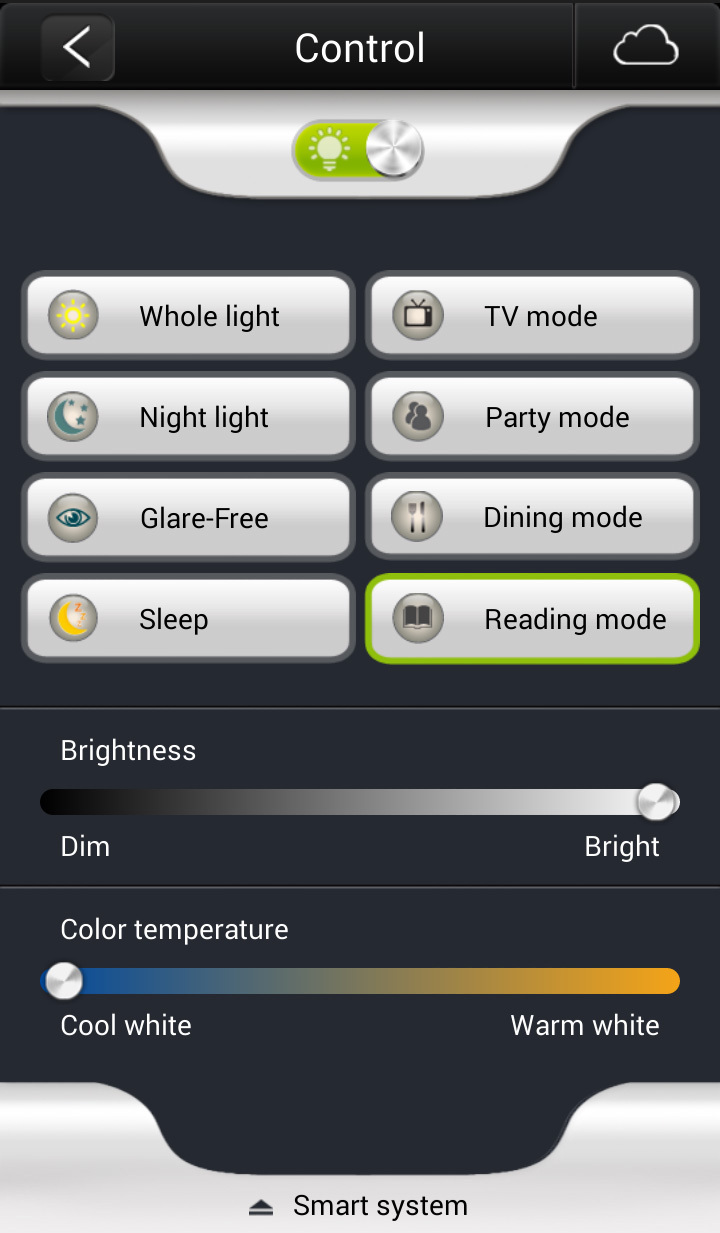This screenshot has width=720, height=1233.
Task: Select Dining mode
Action: point(532,518)
